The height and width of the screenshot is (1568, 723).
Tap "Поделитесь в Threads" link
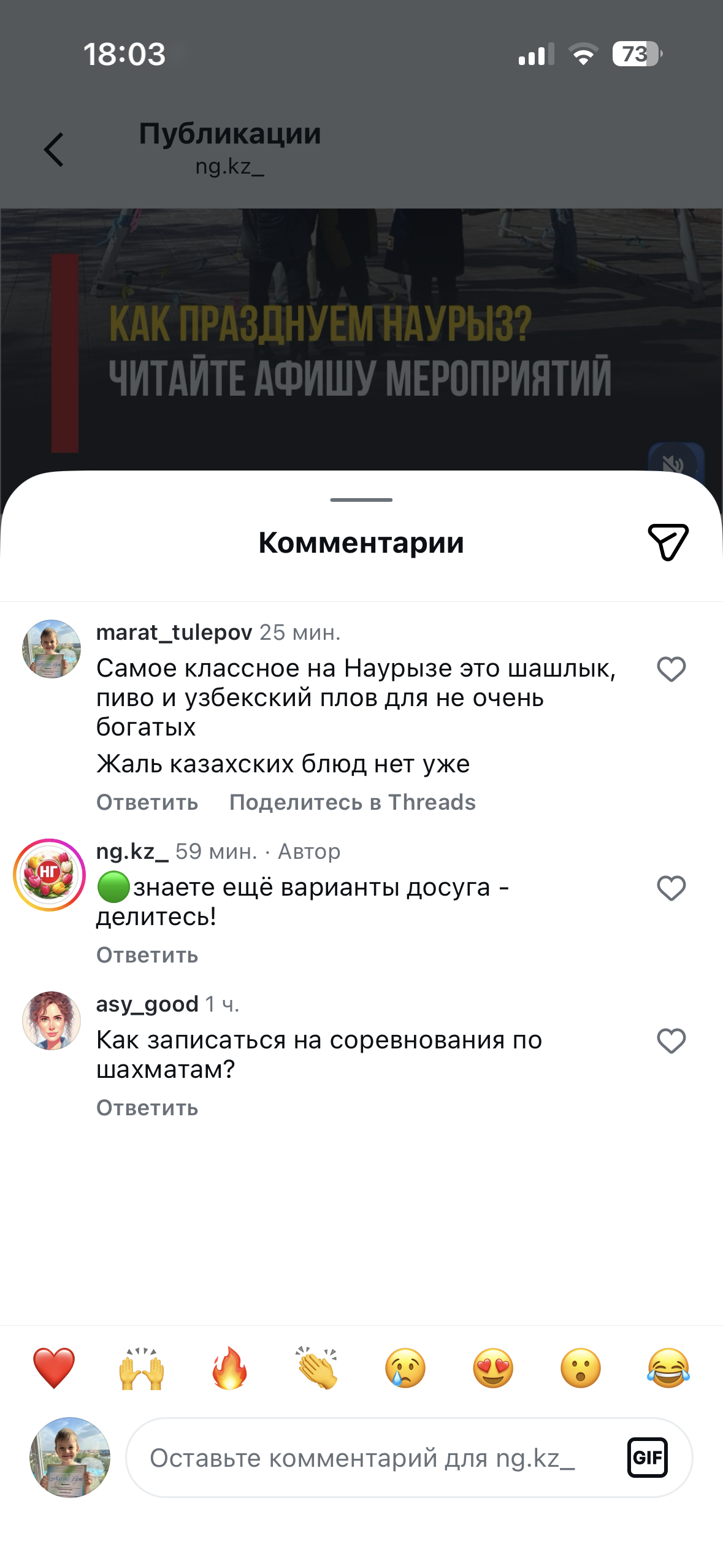tap(352, 802)
